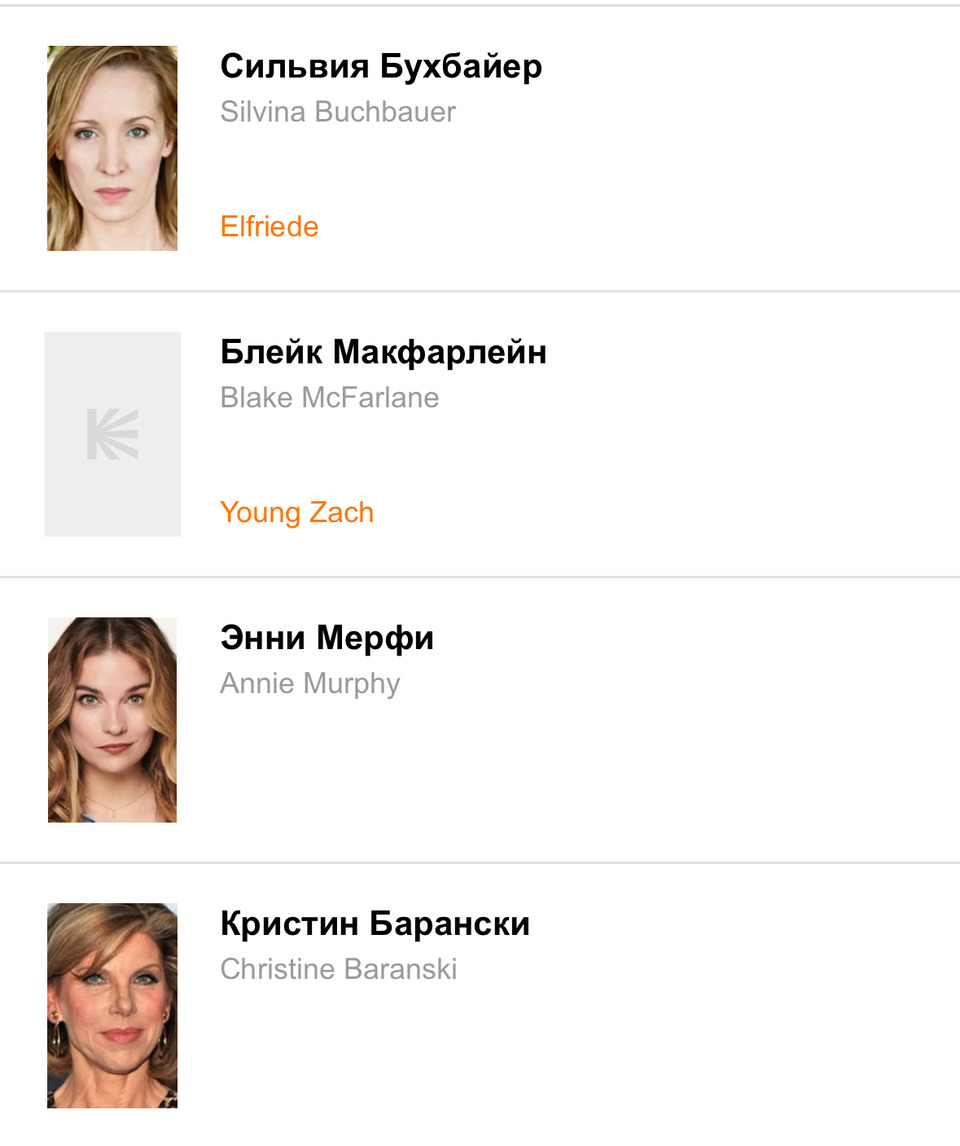Open Сильвия Бухбайер's actor page
Viewport: 960px width, 1146px height.
tap(381, 67)
